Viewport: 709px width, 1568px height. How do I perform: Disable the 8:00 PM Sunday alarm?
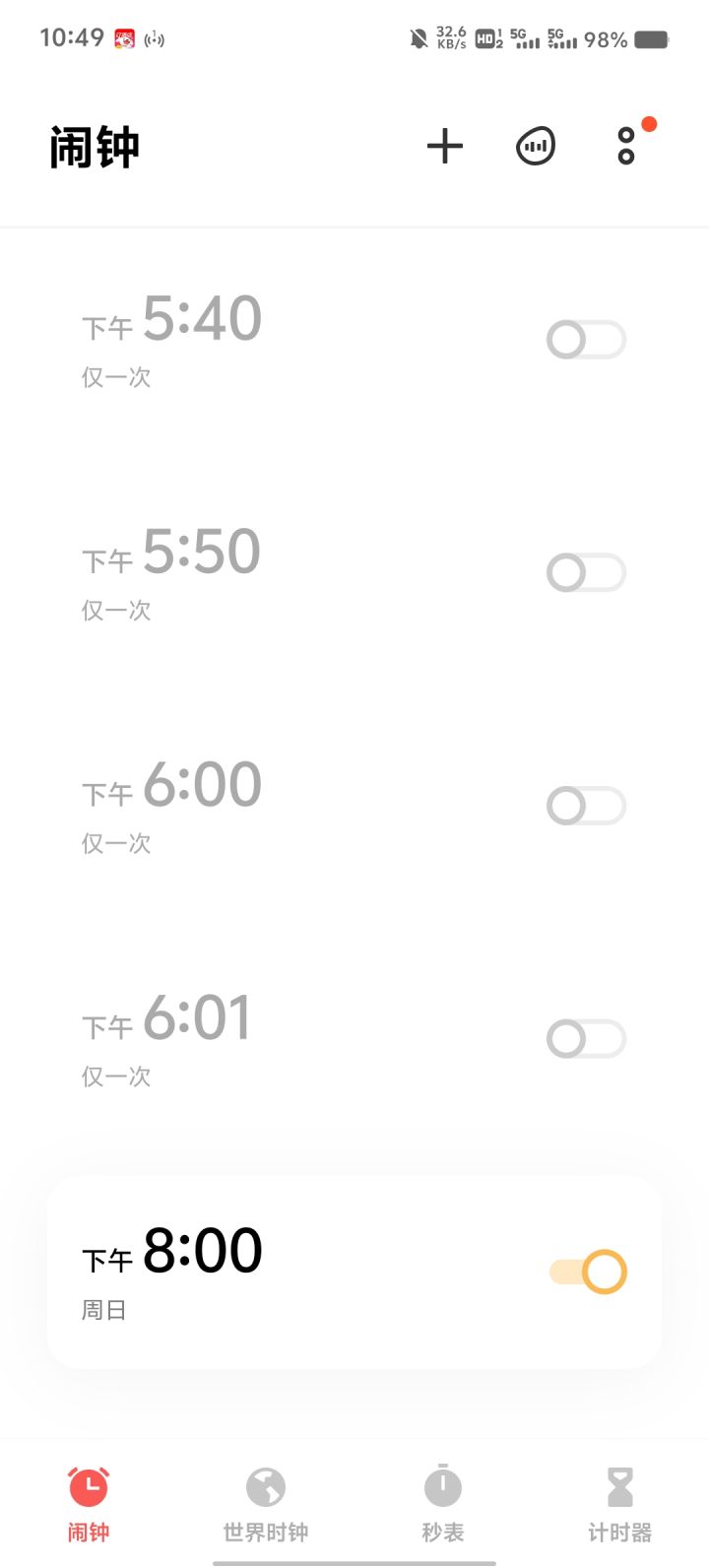588,1272
